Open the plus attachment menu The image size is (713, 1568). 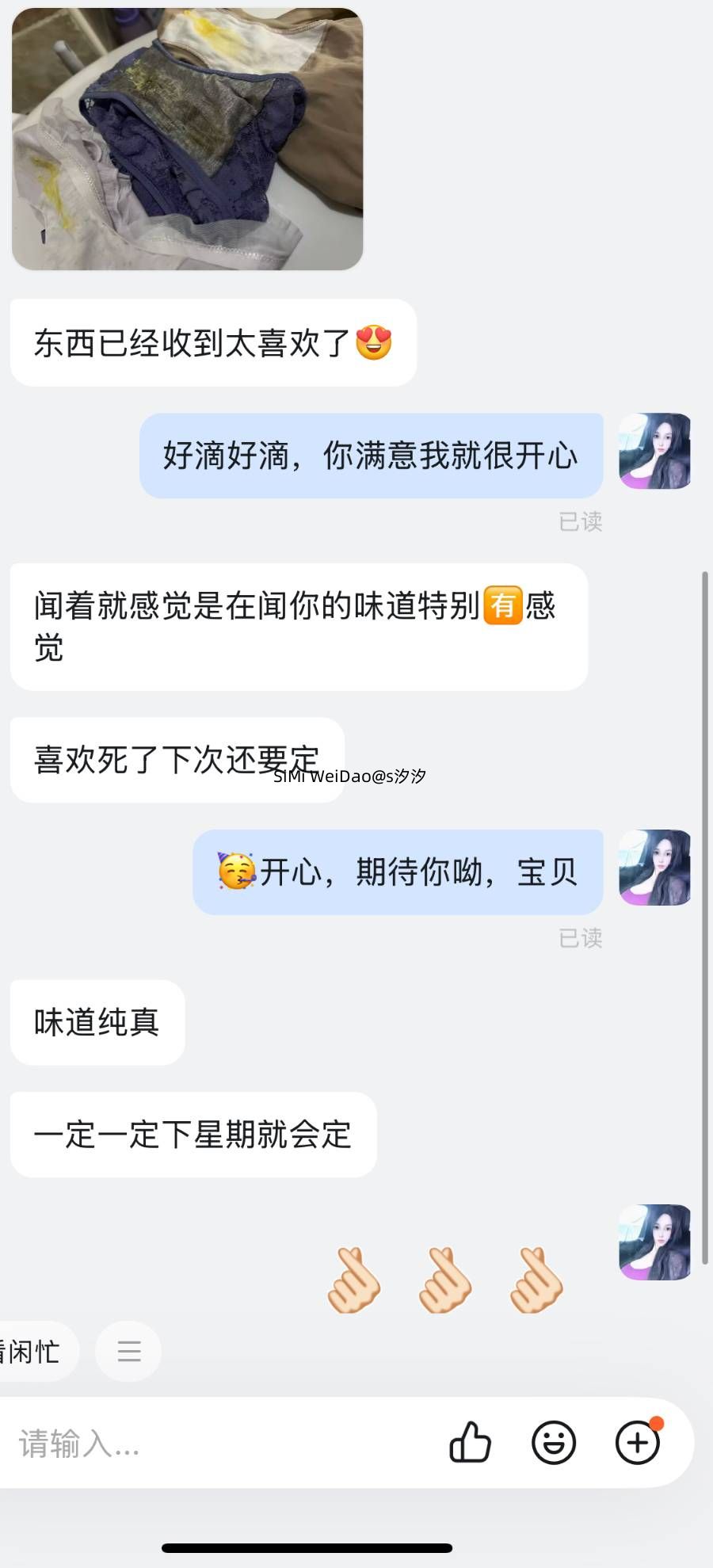pos(638,1442)
